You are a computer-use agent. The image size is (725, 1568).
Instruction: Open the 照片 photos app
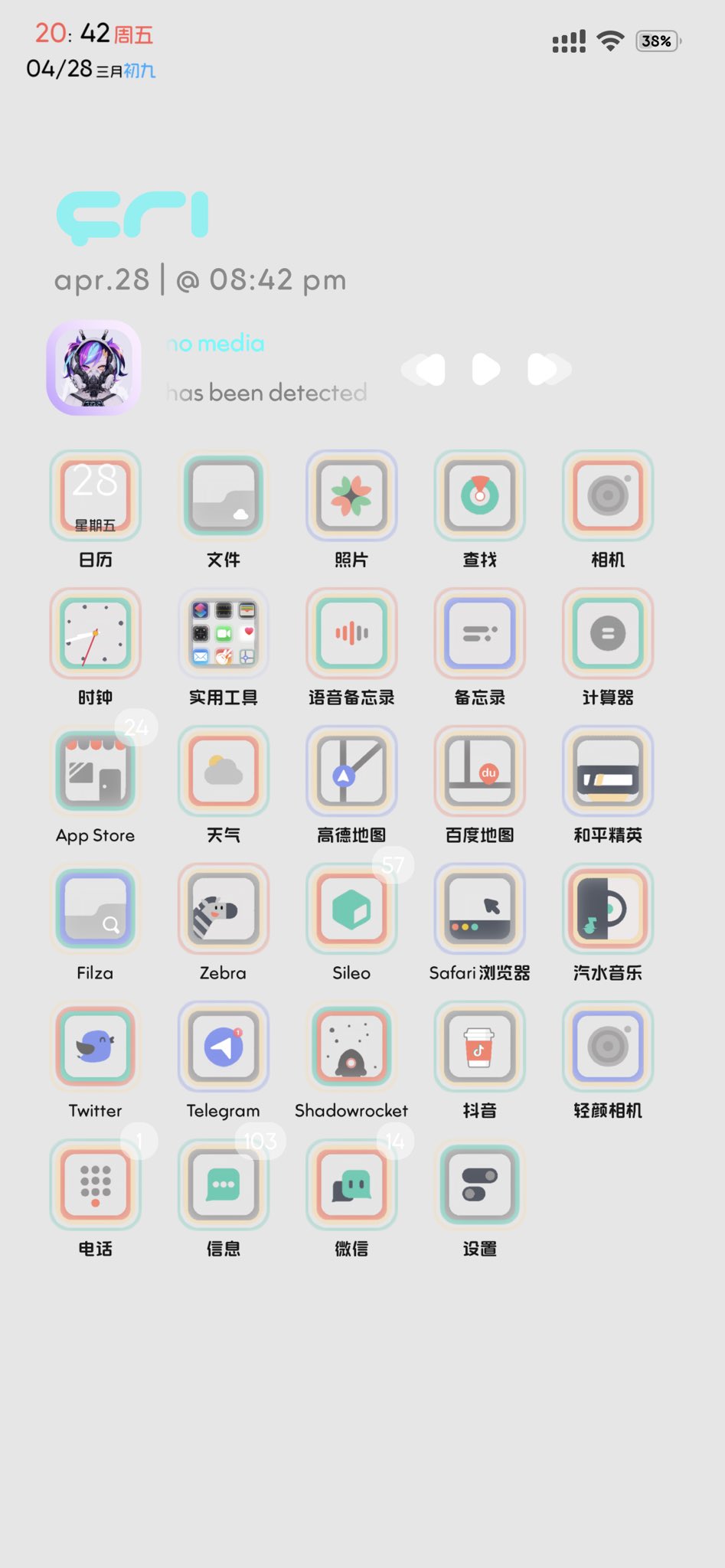click(351, 495)
